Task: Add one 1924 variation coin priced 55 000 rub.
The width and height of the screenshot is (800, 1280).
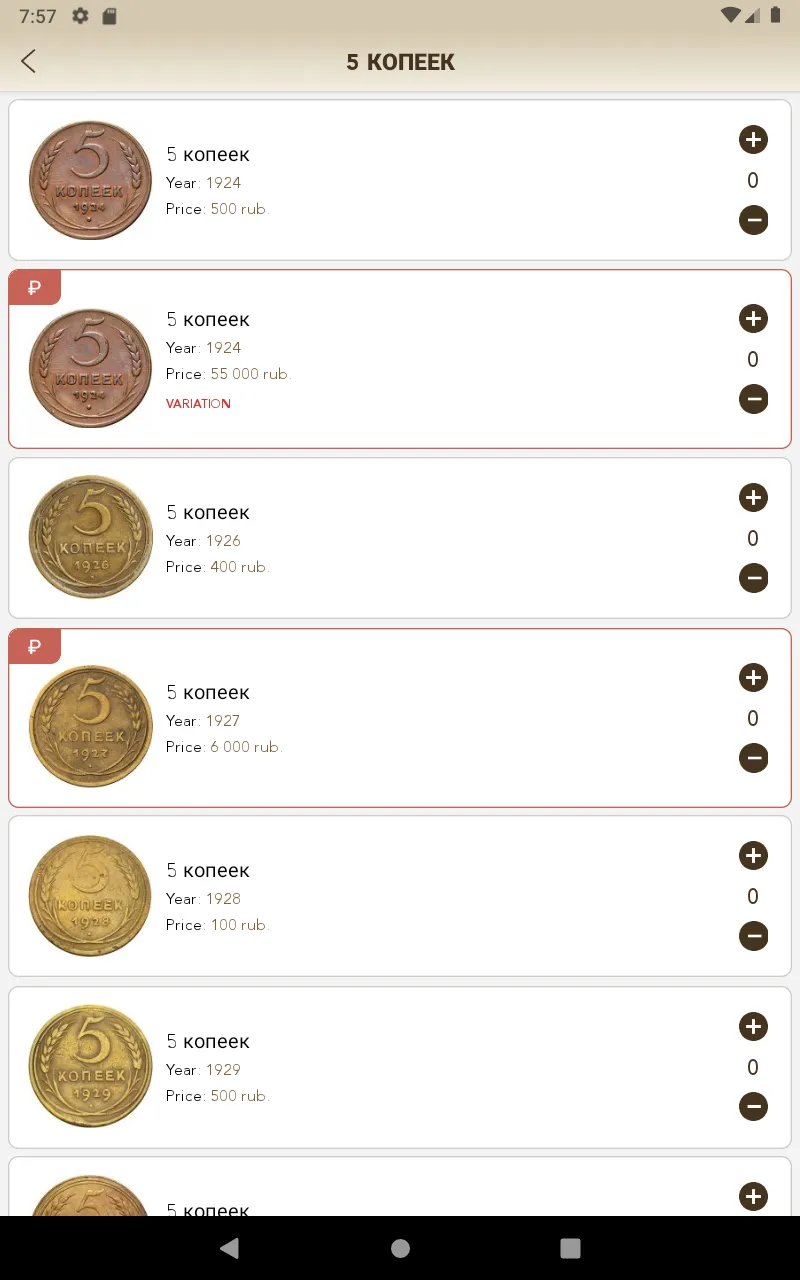Action: coord(753,319)
